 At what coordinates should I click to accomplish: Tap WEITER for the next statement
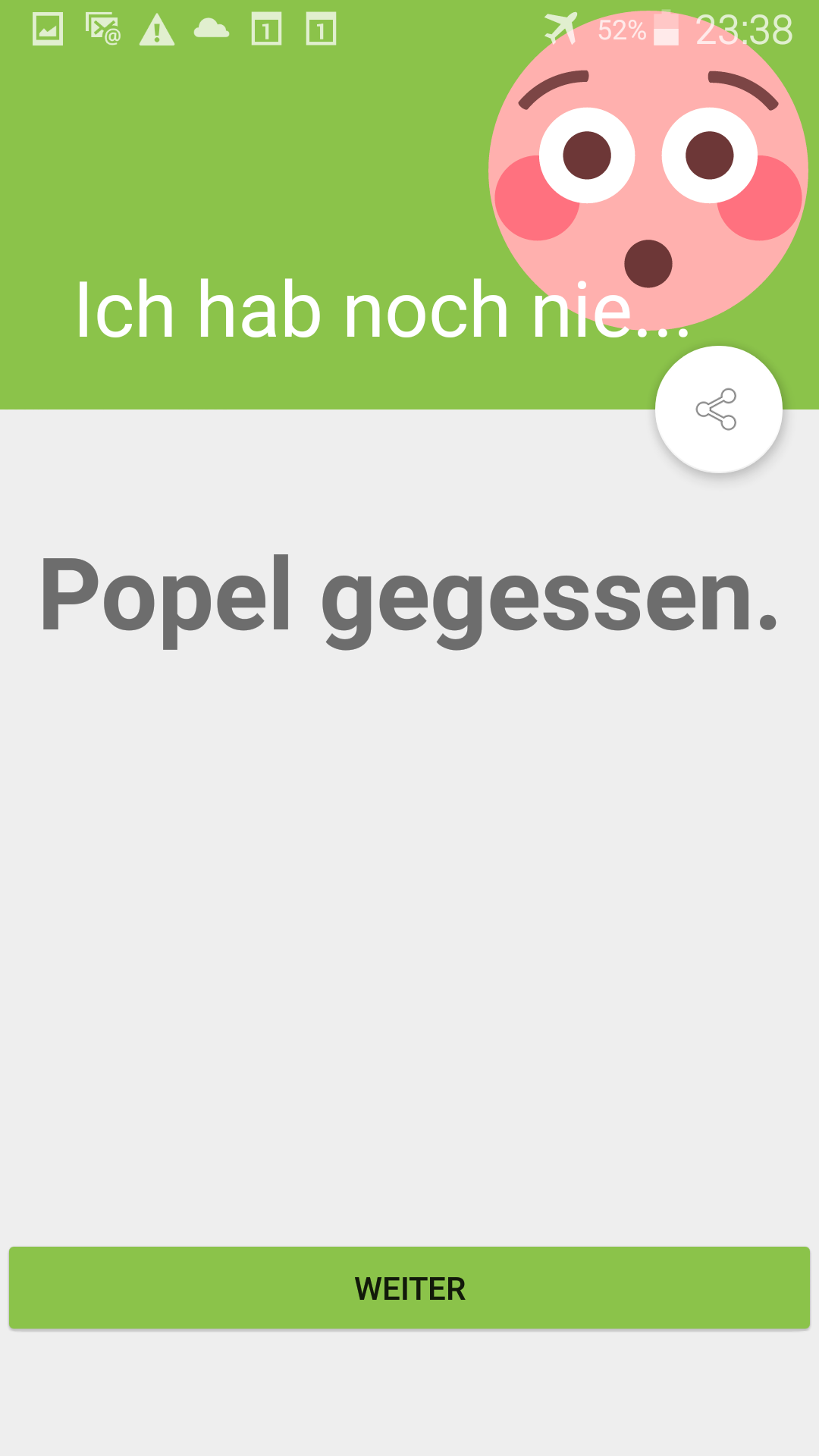tap(409, 1288)
